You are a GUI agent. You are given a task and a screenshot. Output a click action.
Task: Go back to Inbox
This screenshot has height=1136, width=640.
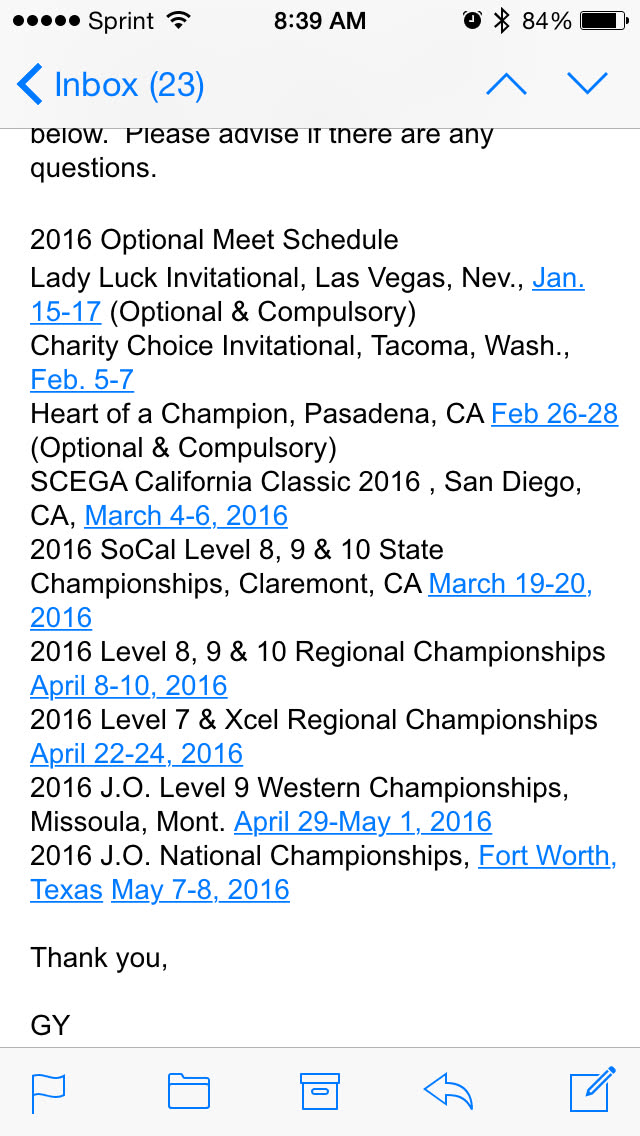tap(110, 85)
